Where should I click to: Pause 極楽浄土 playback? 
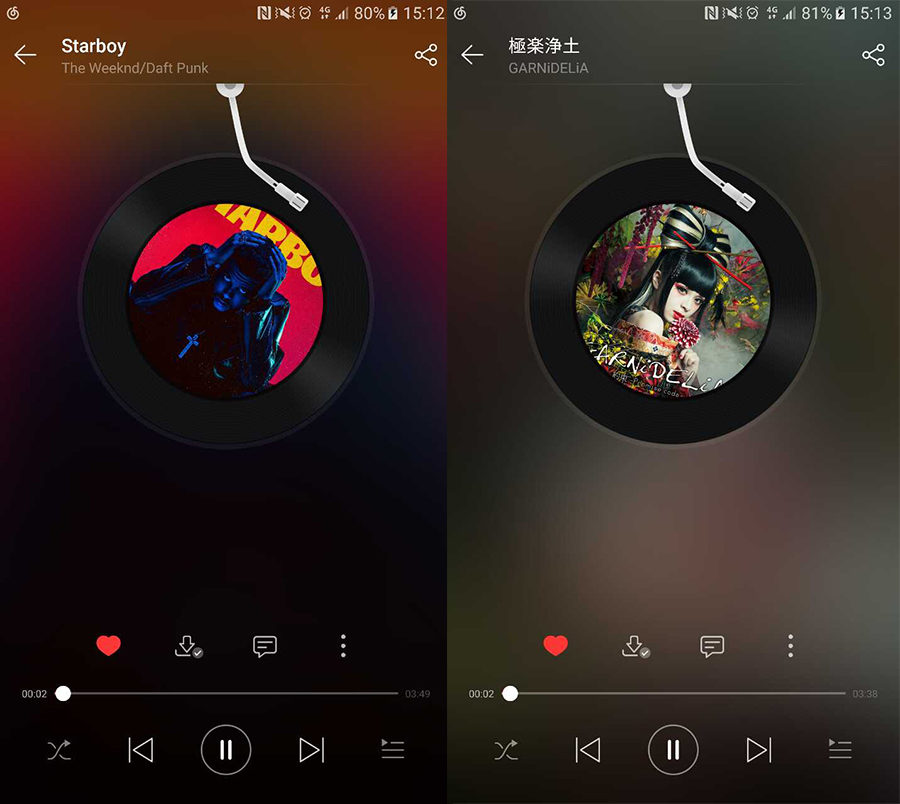pos(673,749)
